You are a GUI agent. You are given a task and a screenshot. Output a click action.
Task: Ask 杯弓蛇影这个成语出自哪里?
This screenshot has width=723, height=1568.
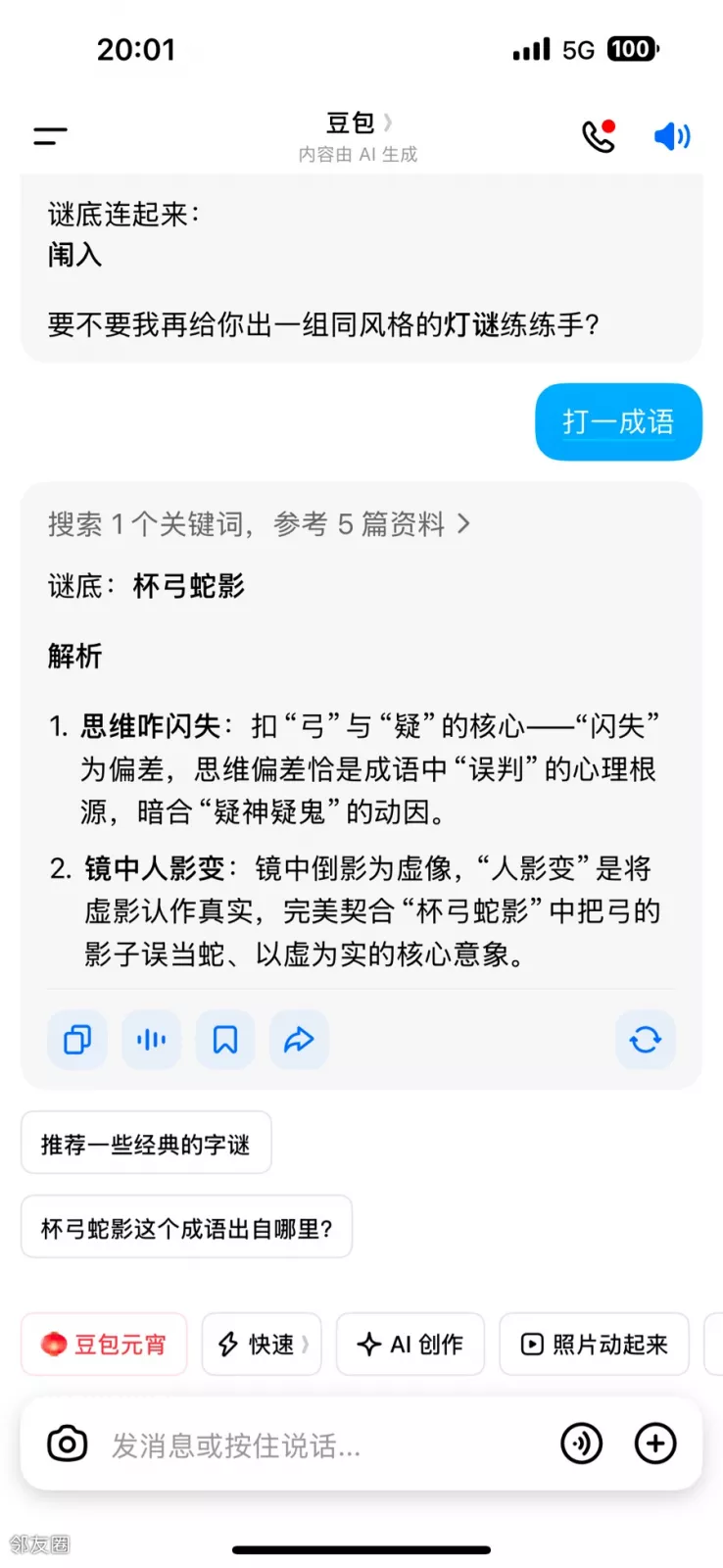[186, 1228]
